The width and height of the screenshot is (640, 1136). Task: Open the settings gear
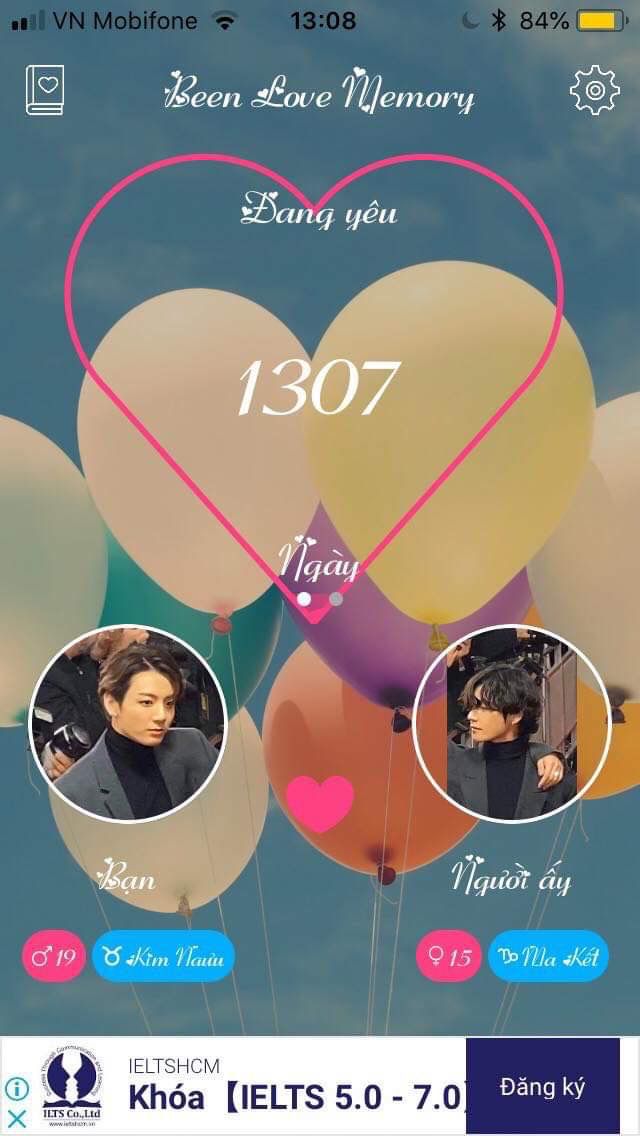(594, 90)
